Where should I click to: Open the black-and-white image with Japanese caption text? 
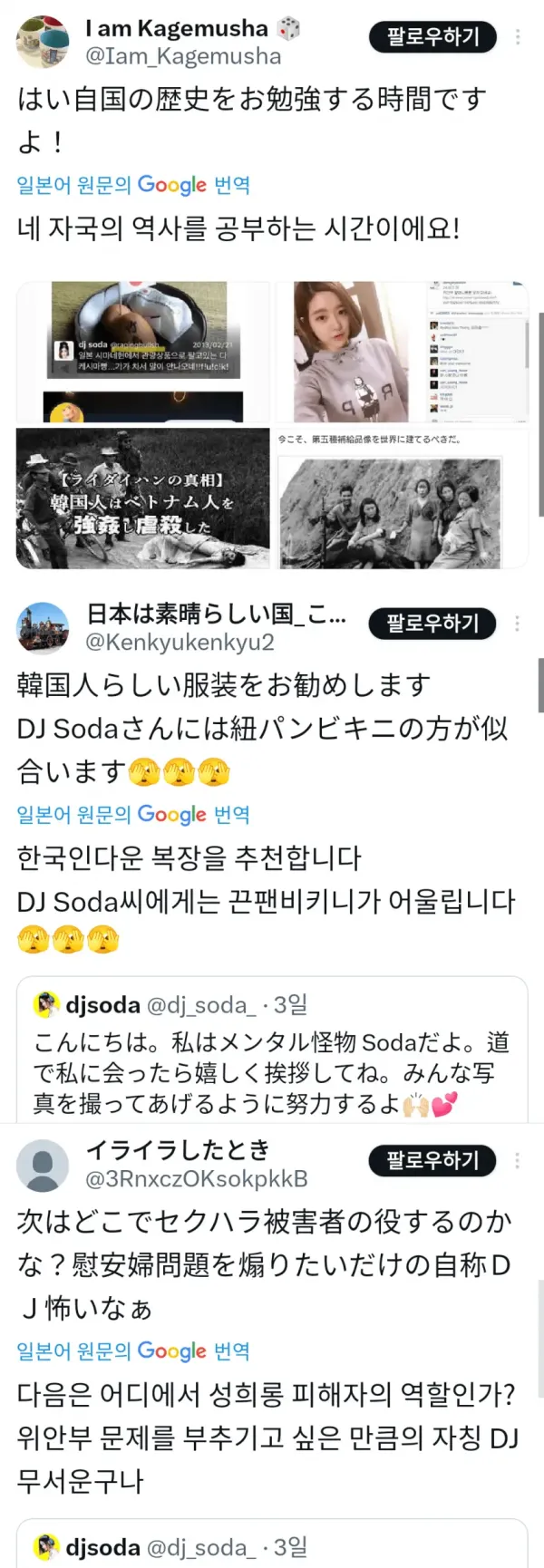tap(143, 498)
